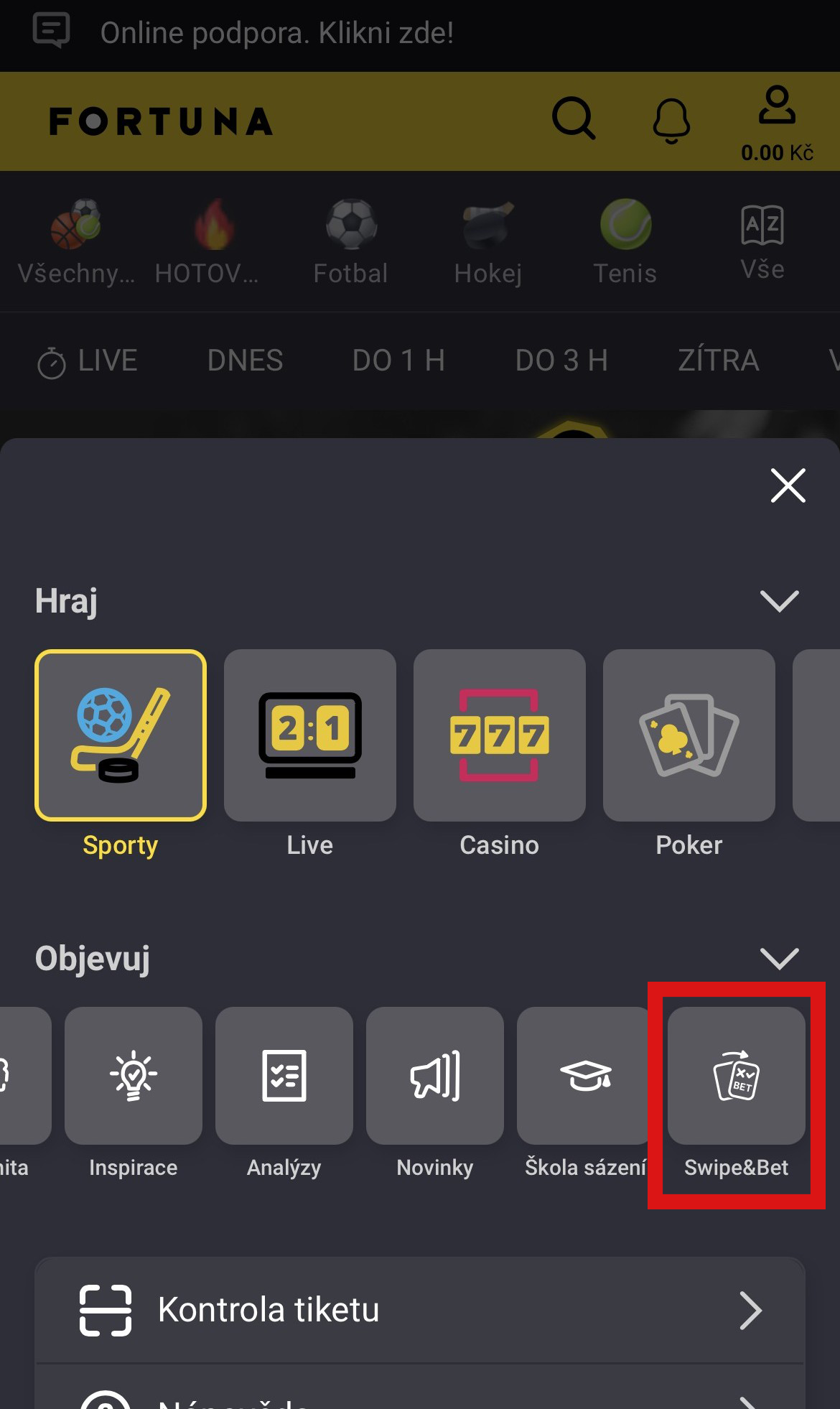Viewport: 840px width, 1409px height.
Task: Open the Vše A-Z sports list
Action: 762,243
